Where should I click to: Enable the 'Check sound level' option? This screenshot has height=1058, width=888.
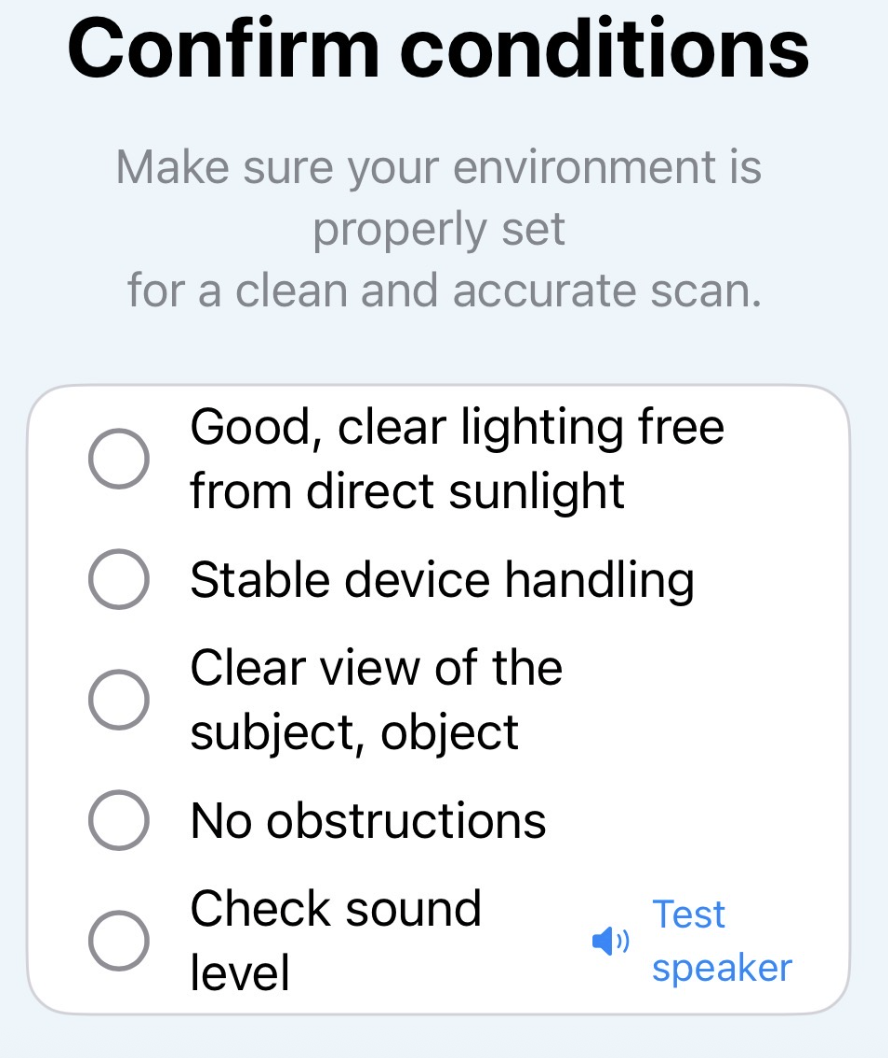click(x=119, y=940)
